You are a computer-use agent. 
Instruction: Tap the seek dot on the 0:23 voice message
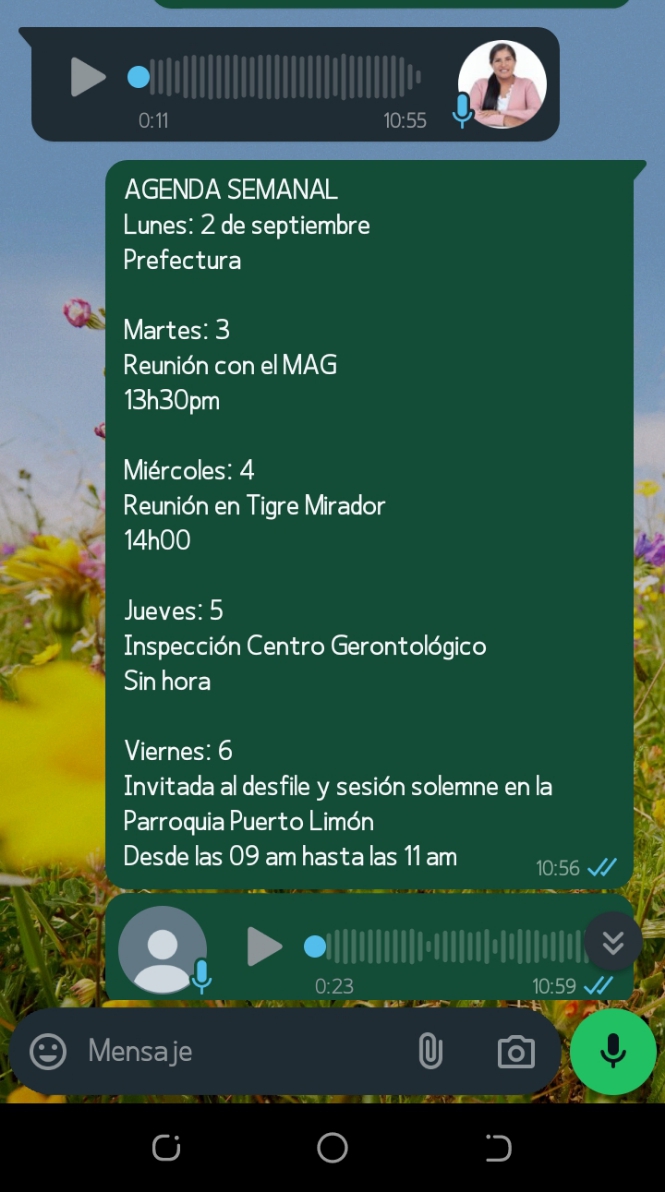tap(315, 946)
